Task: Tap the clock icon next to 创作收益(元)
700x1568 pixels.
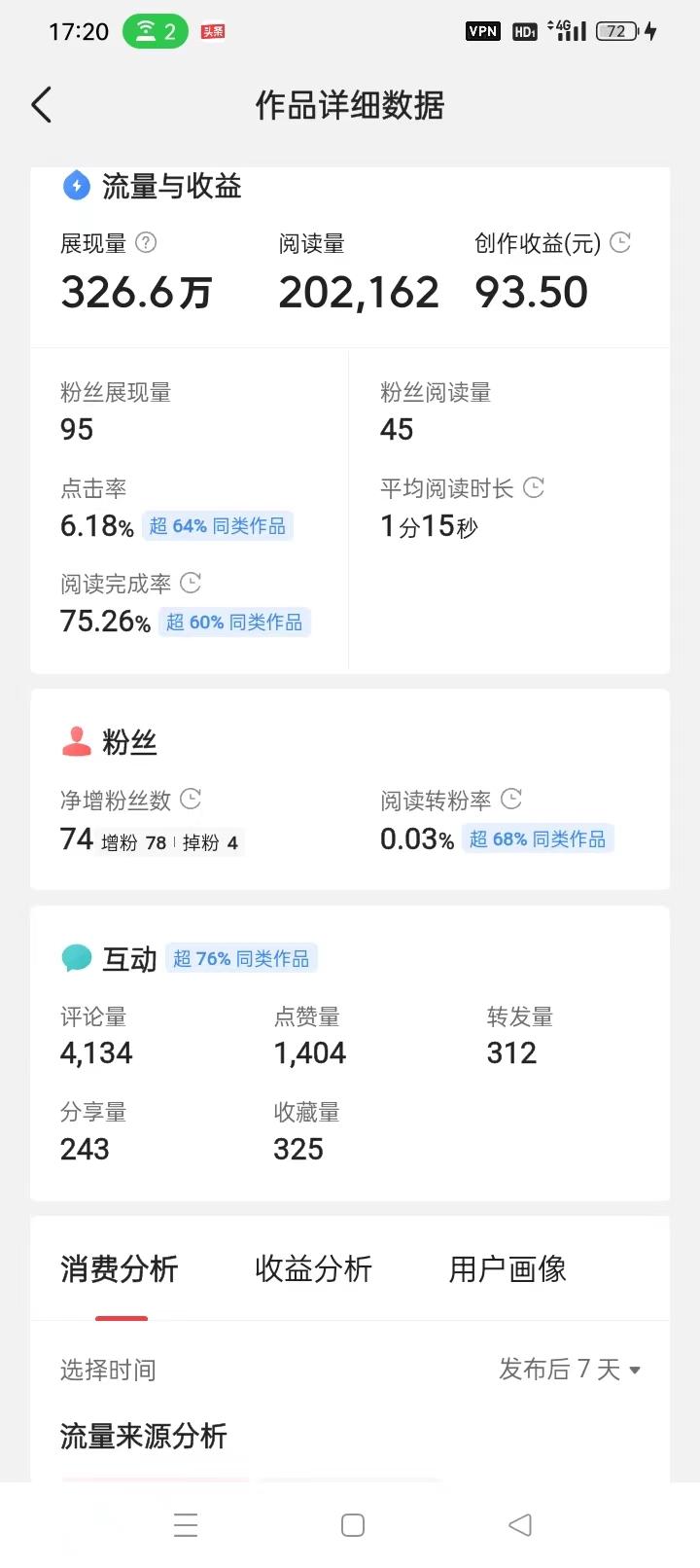Action: 620,242
